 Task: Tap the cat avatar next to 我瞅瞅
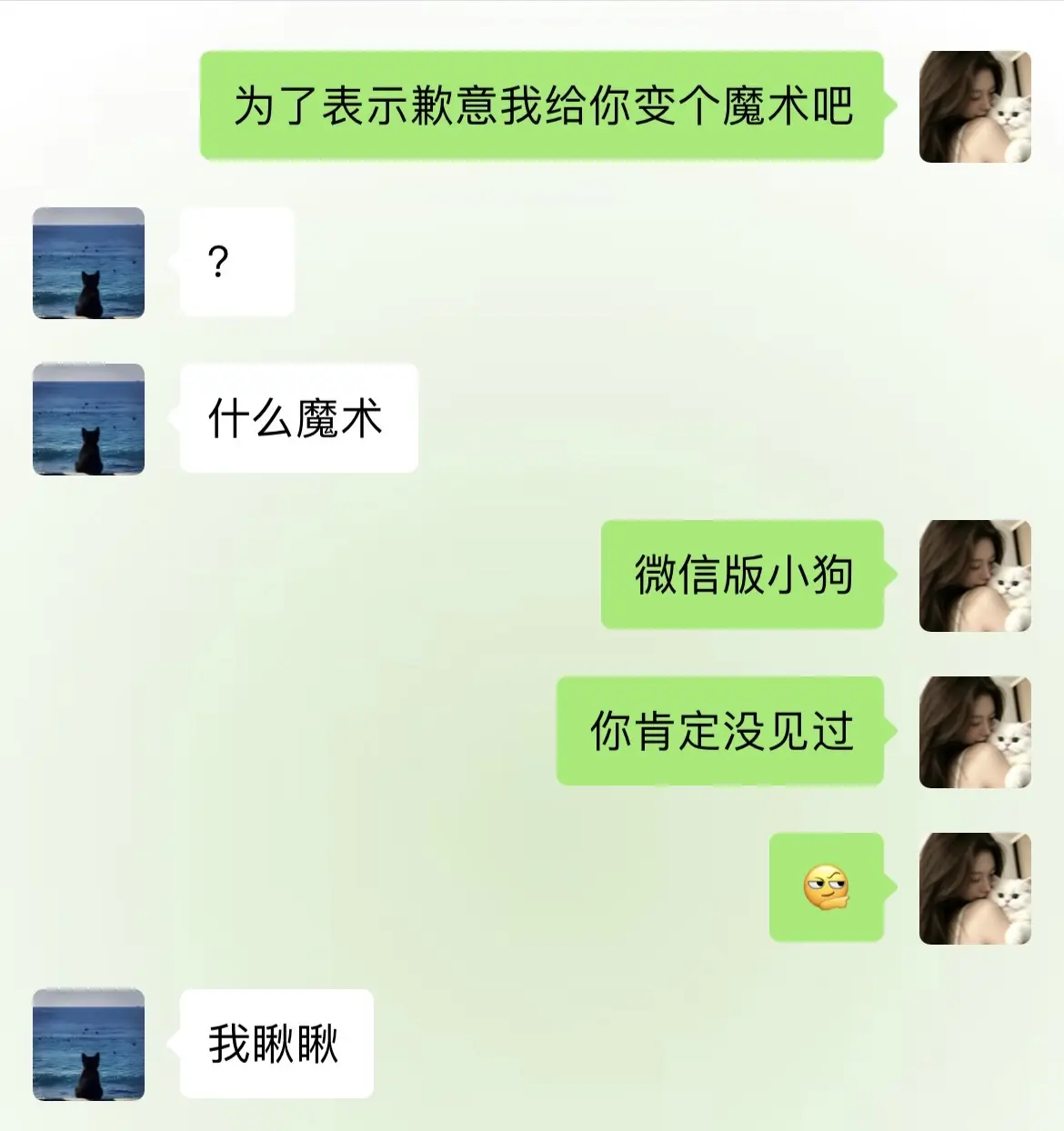click(88, 1045)
